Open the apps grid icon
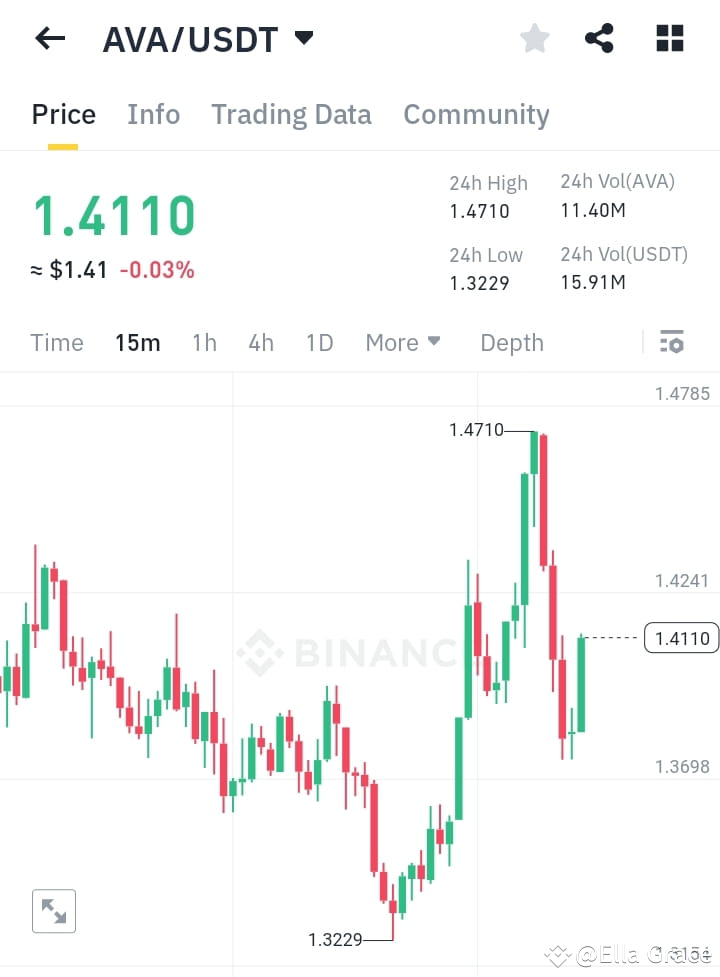This screenshot has height=977, width=720. [668, 38]
